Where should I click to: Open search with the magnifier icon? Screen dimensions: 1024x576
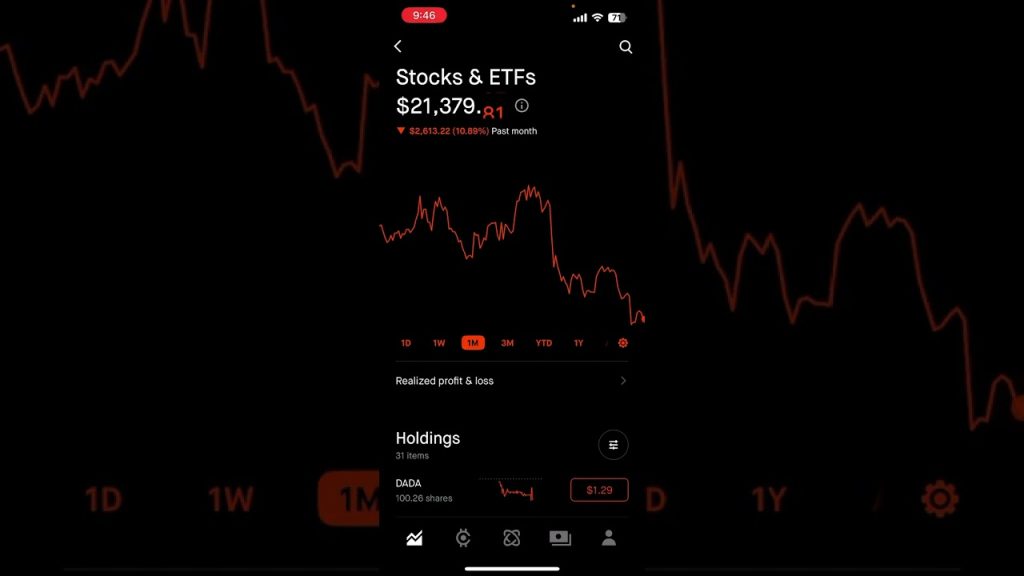626,46
